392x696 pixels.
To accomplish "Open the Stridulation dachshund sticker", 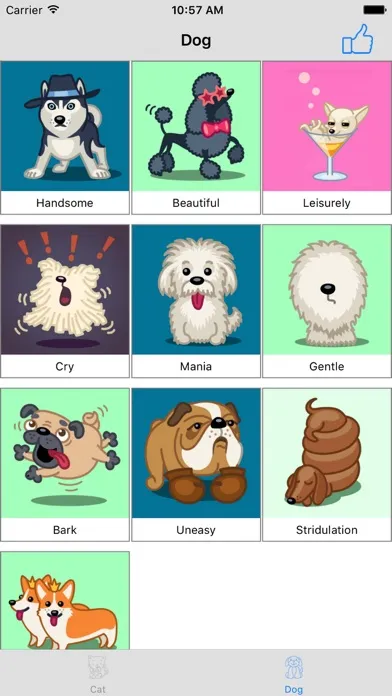I will pyautogui.click(x=327, y=465).
